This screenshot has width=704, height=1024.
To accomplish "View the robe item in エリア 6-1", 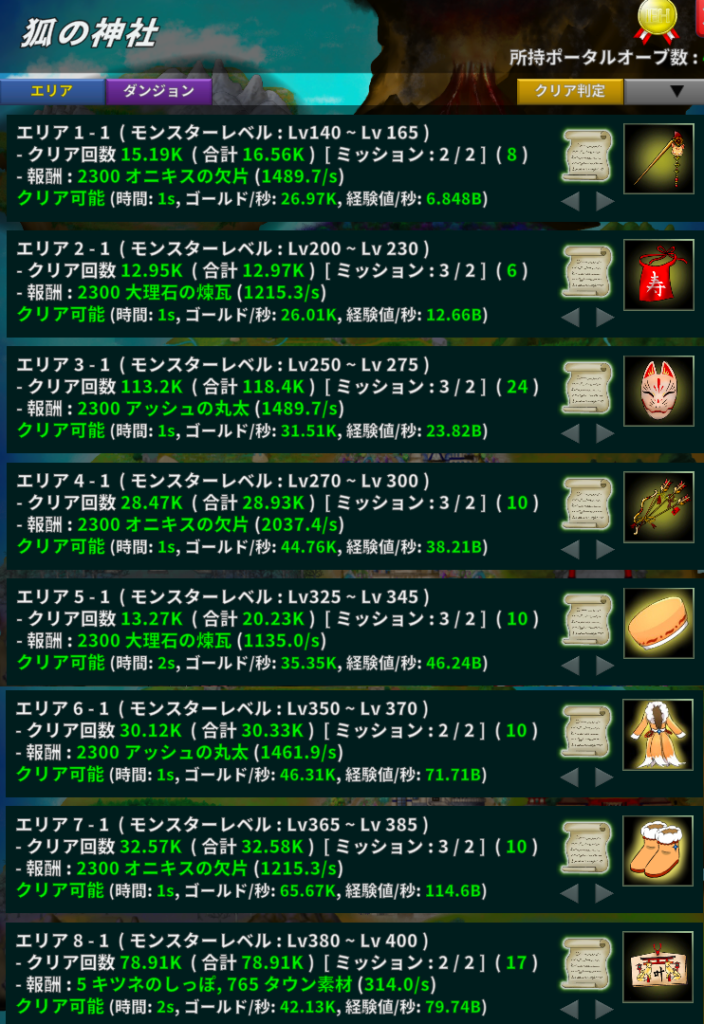I will tap(658, 735).
